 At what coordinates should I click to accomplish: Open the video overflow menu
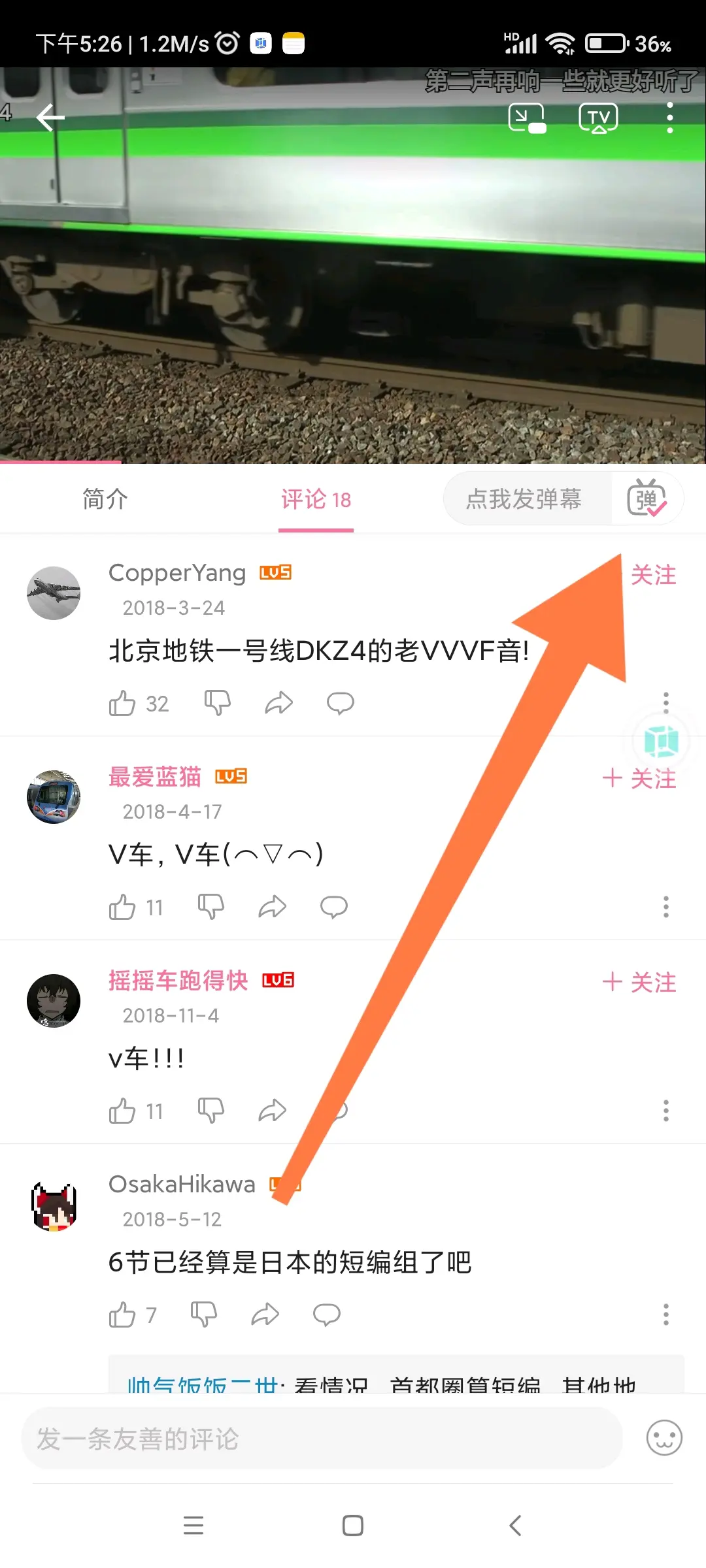click(x=669, y=118)
